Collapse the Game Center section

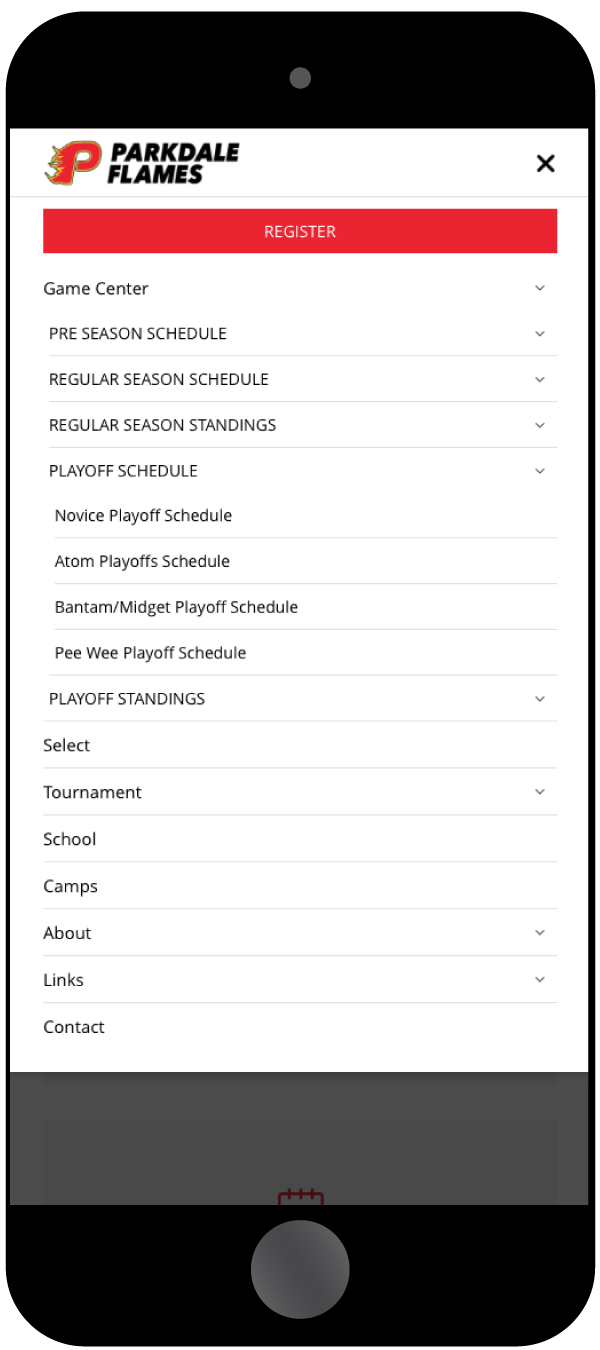(x=540, y=288)
